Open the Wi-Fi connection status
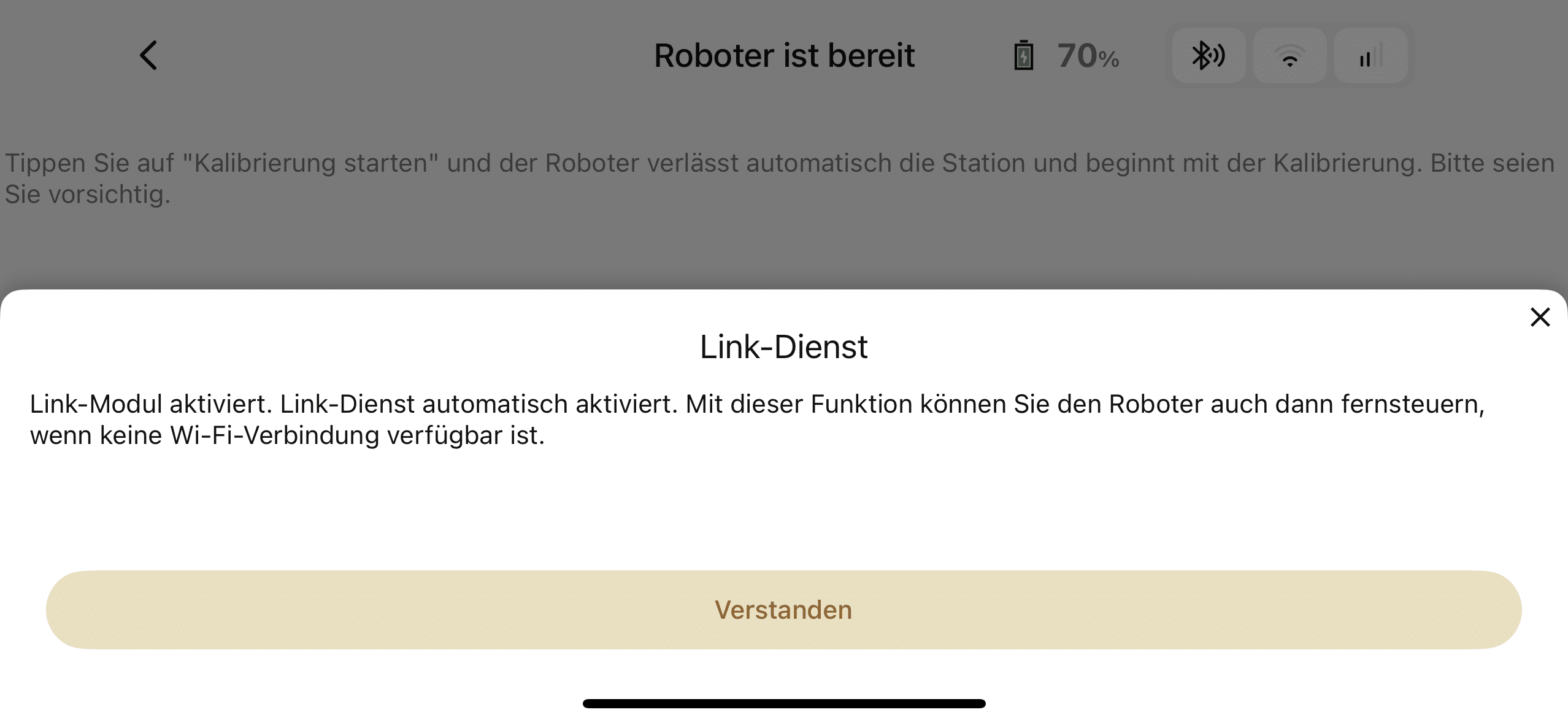Screen dimensions: 1568x723 1289,56
